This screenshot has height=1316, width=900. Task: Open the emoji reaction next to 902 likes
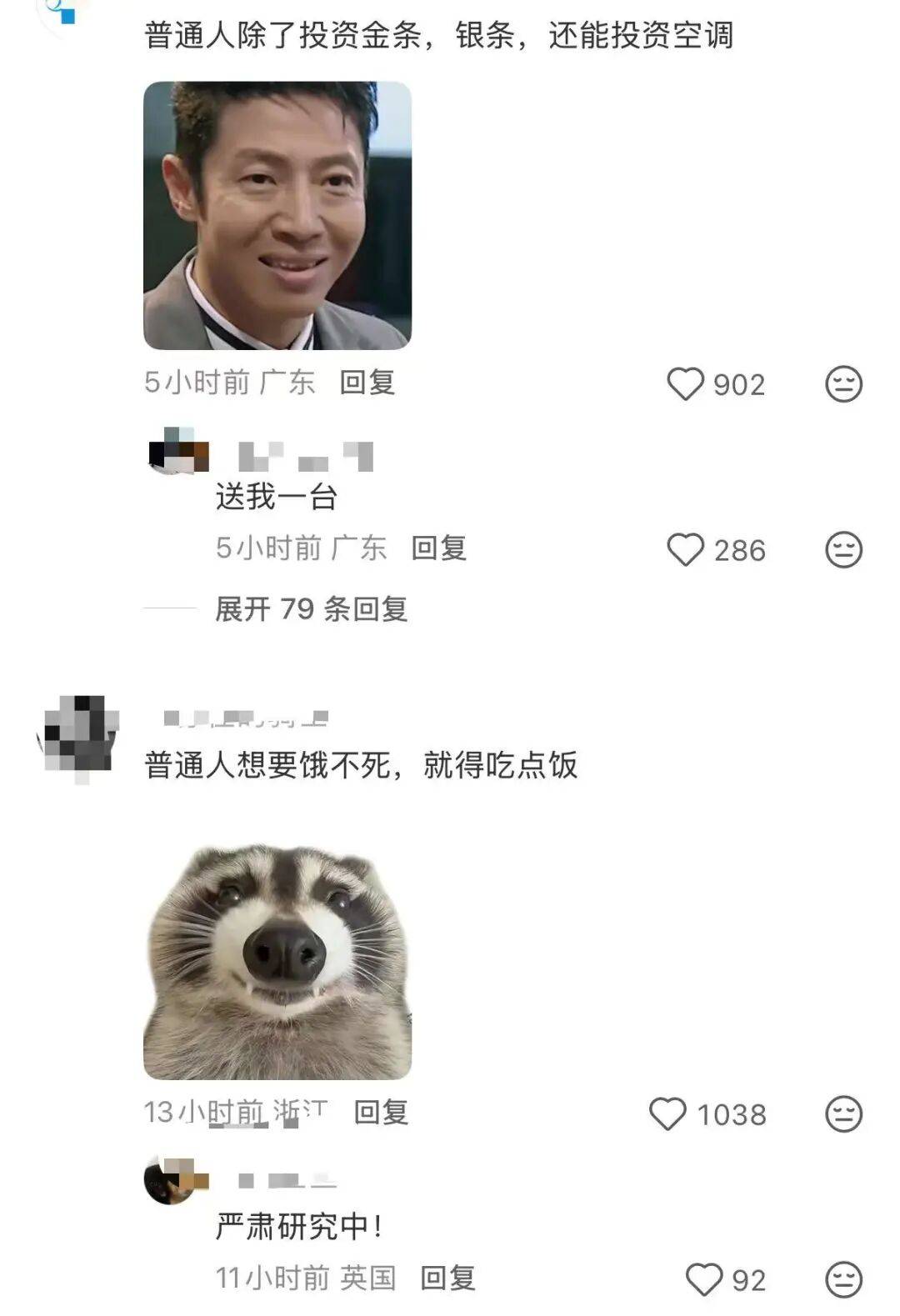(x=842, y=383)
